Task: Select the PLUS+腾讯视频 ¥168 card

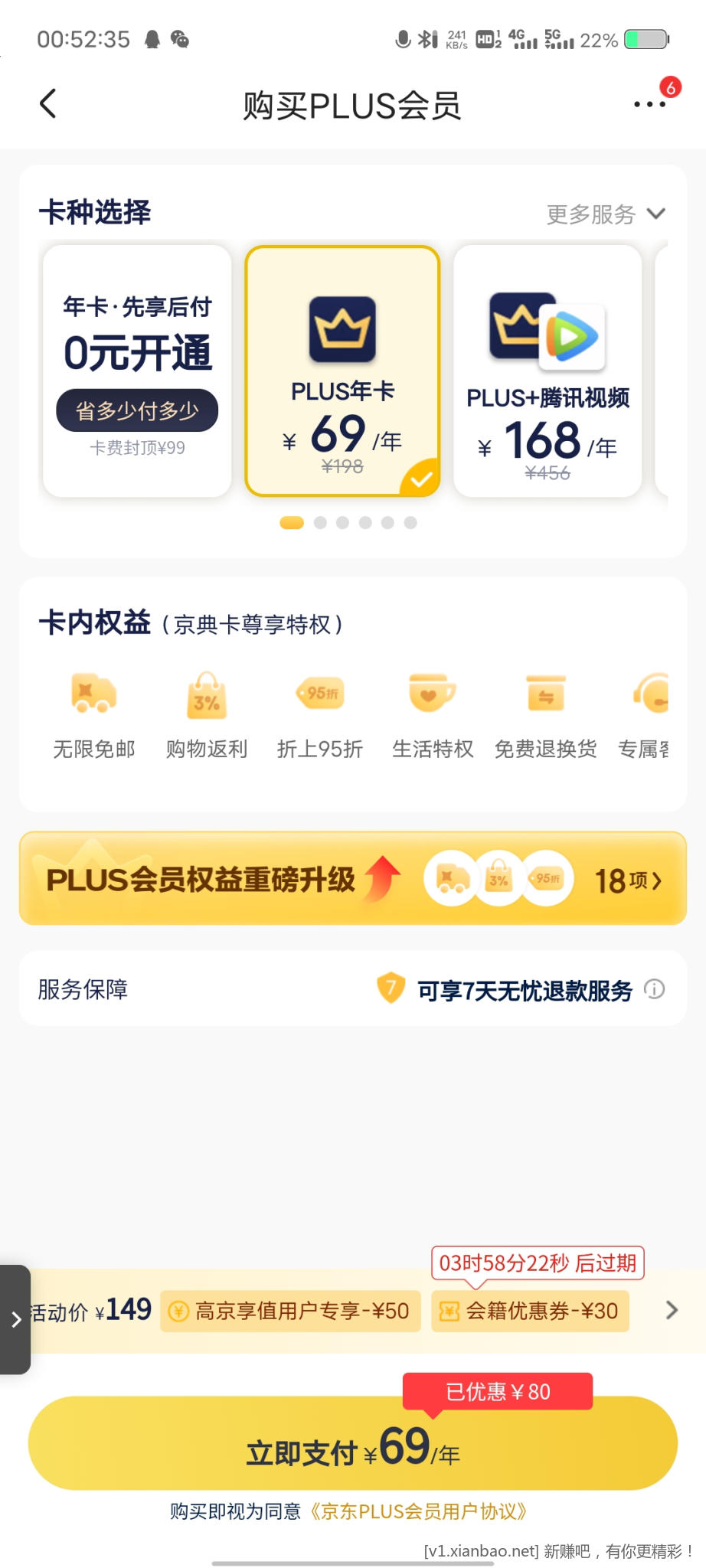Action: [547, 371]
